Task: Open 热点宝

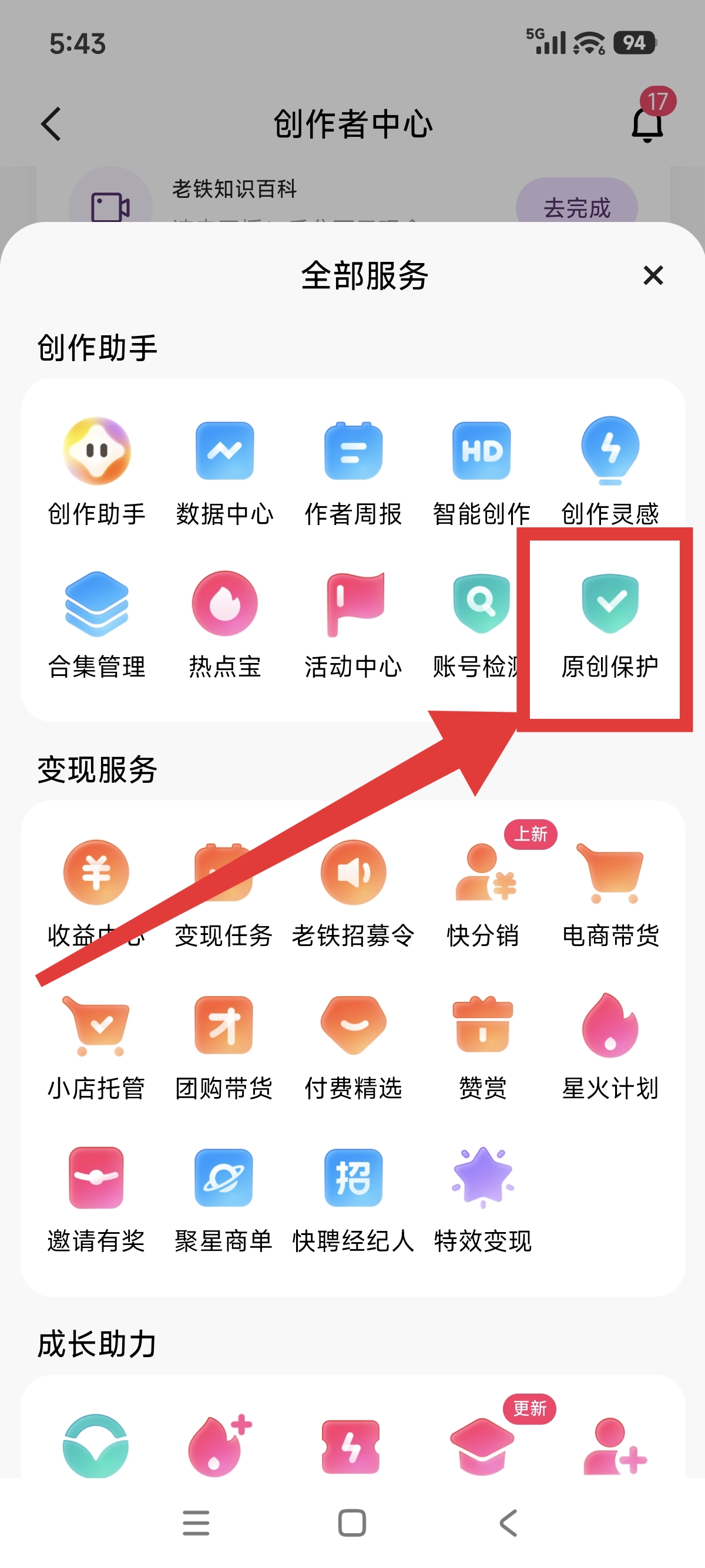Action: [x=224, y=625]
